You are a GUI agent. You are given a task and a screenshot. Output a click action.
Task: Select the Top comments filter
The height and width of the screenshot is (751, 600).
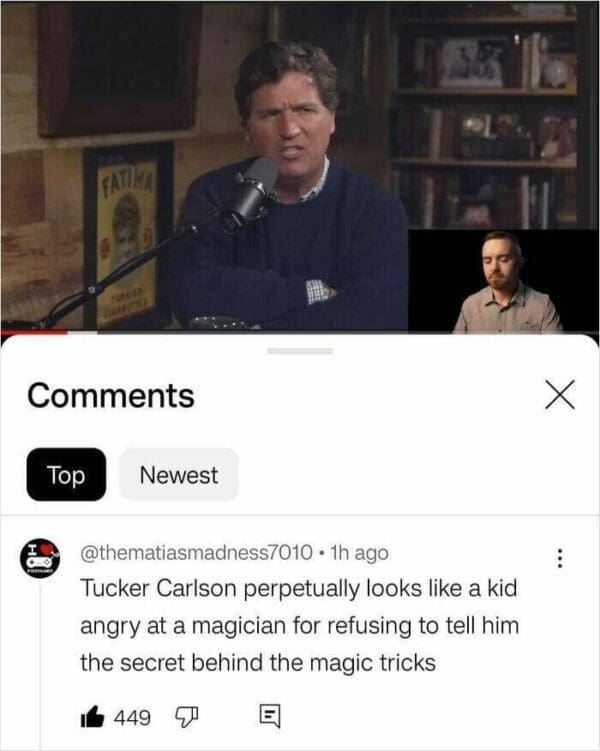[66, 475]
